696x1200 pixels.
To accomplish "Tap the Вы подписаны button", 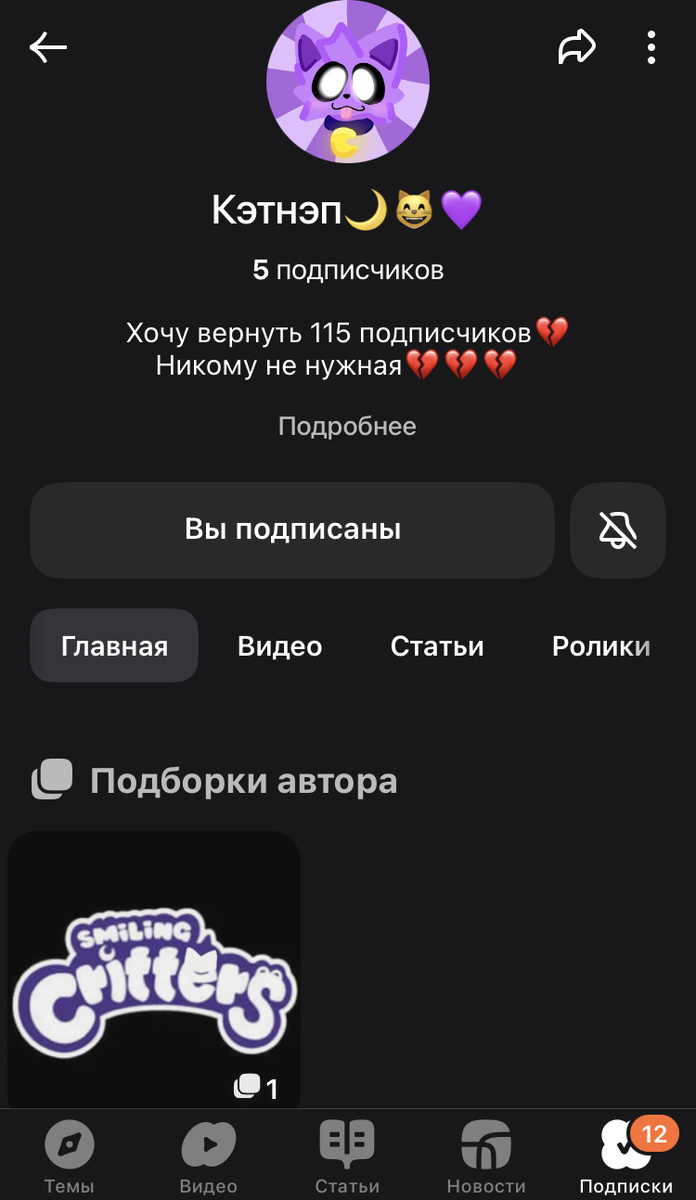I will 292,530.
